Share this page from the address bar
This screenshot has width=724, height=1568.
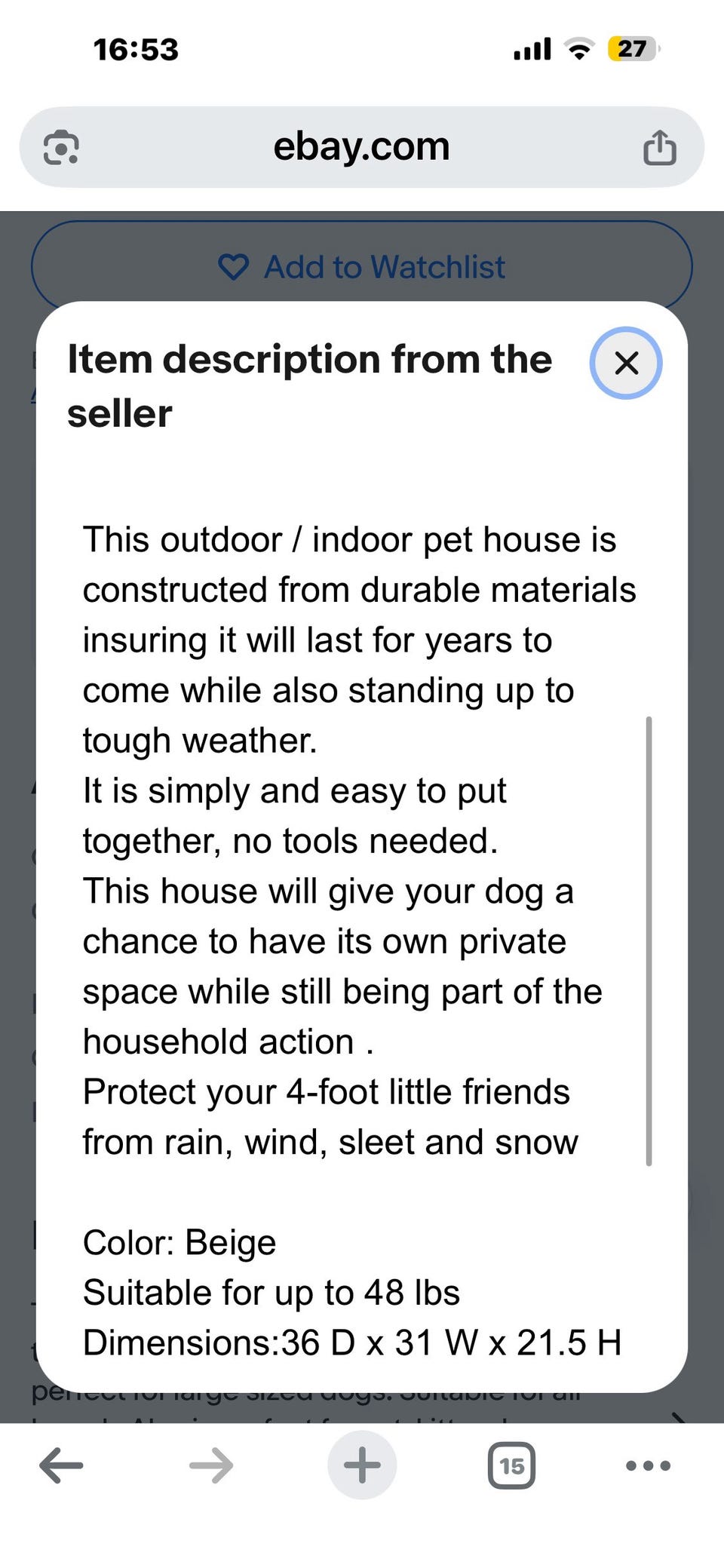click(659, 147)
